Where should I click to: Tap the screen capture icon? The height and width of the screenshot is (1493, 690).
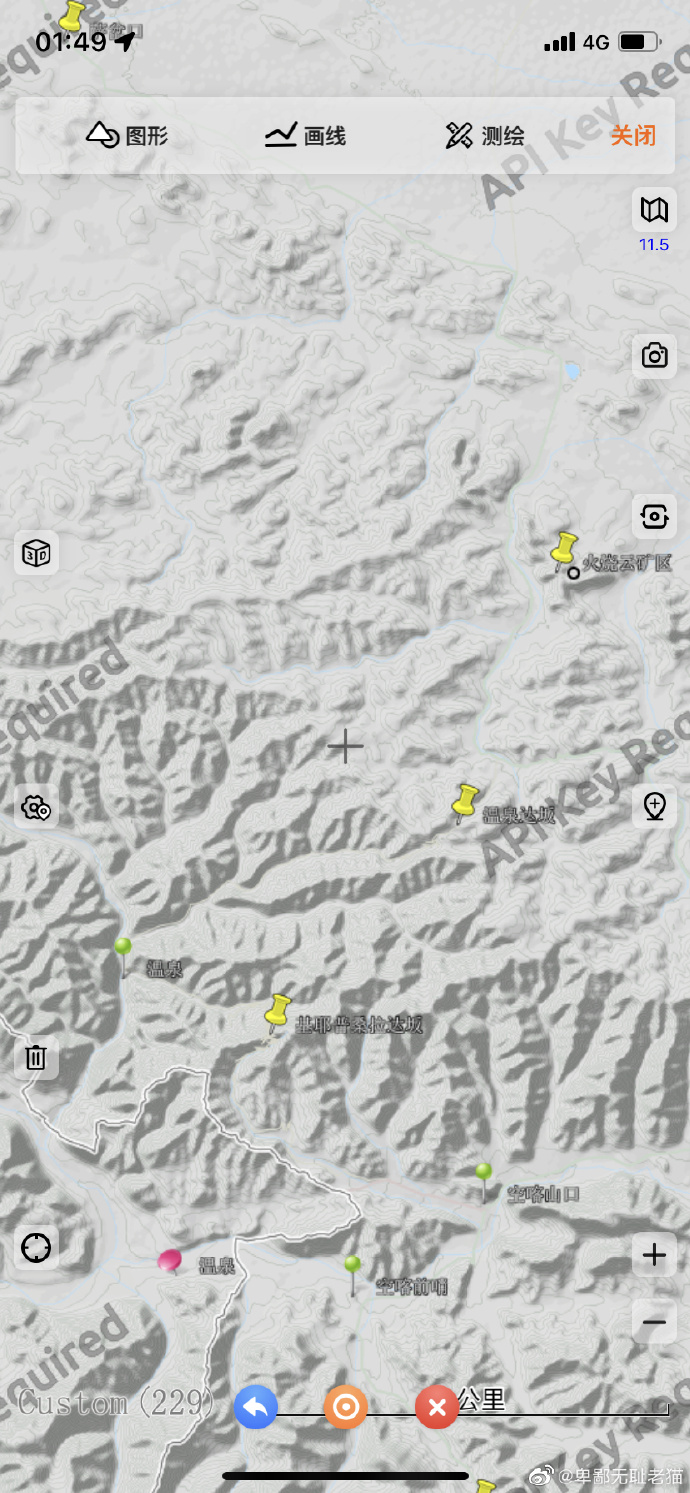coord(654,516)
